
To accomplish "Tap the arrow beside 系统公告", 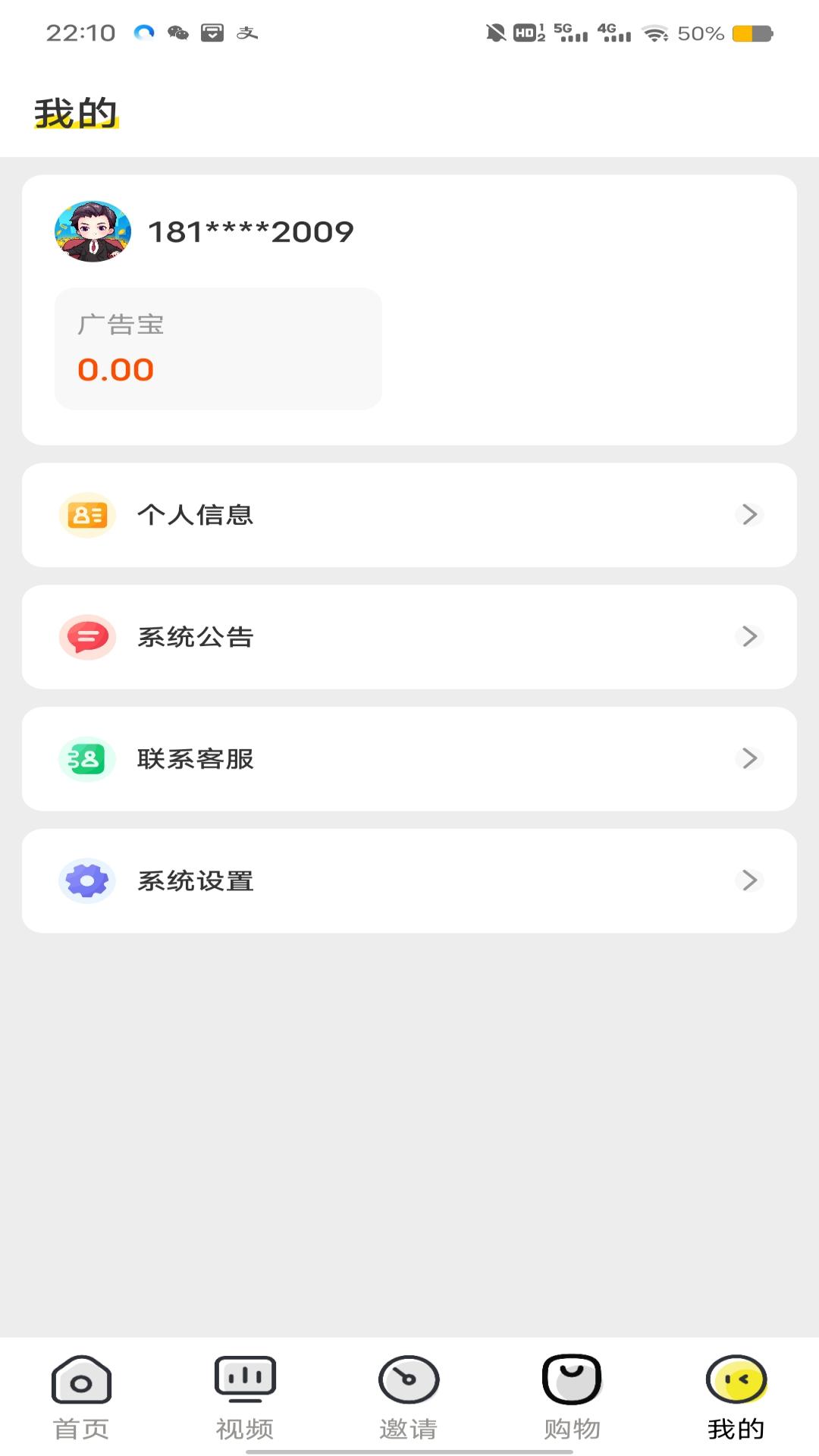I will pyautogui.click(x=749, y=637).
